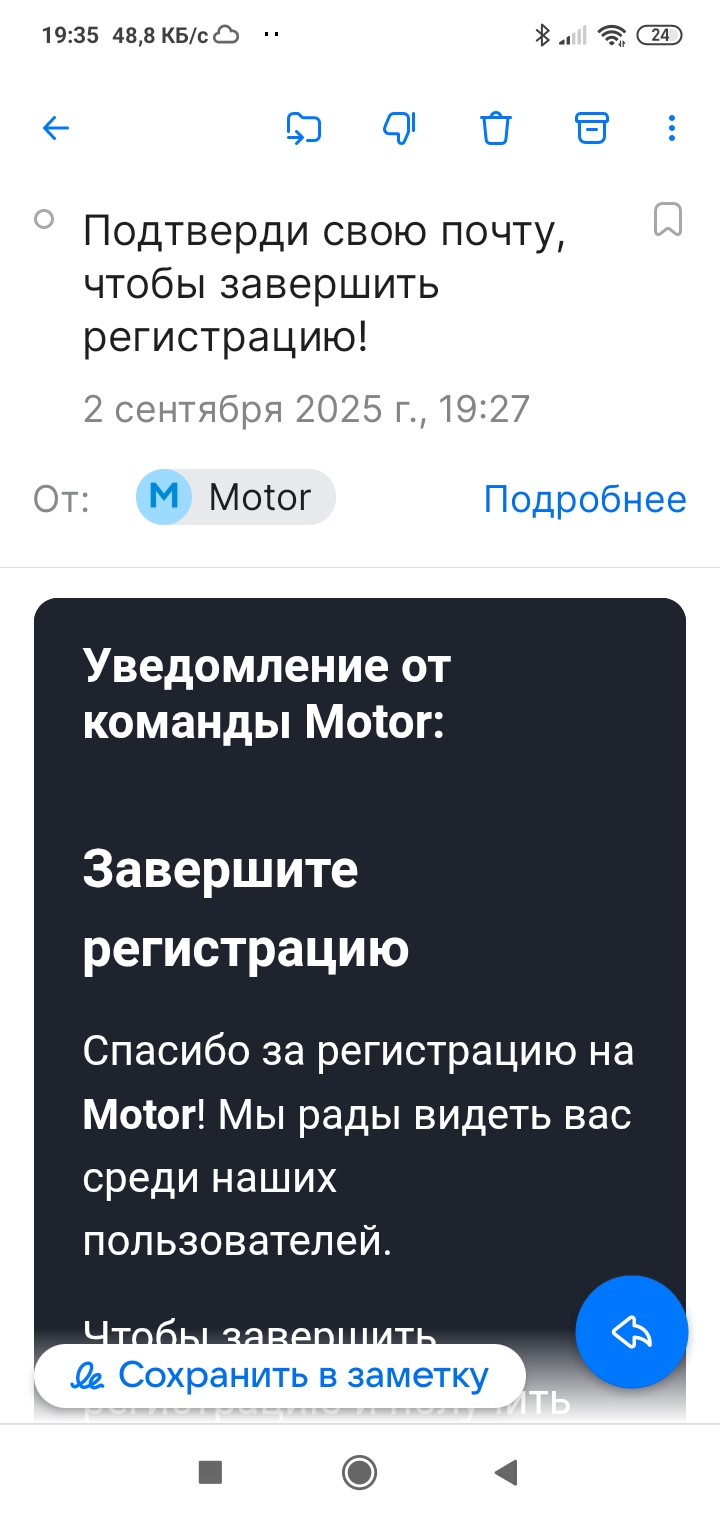This screenshot has height=1520, width=720.
Task: Archive this email
Action: coord(591,128)
